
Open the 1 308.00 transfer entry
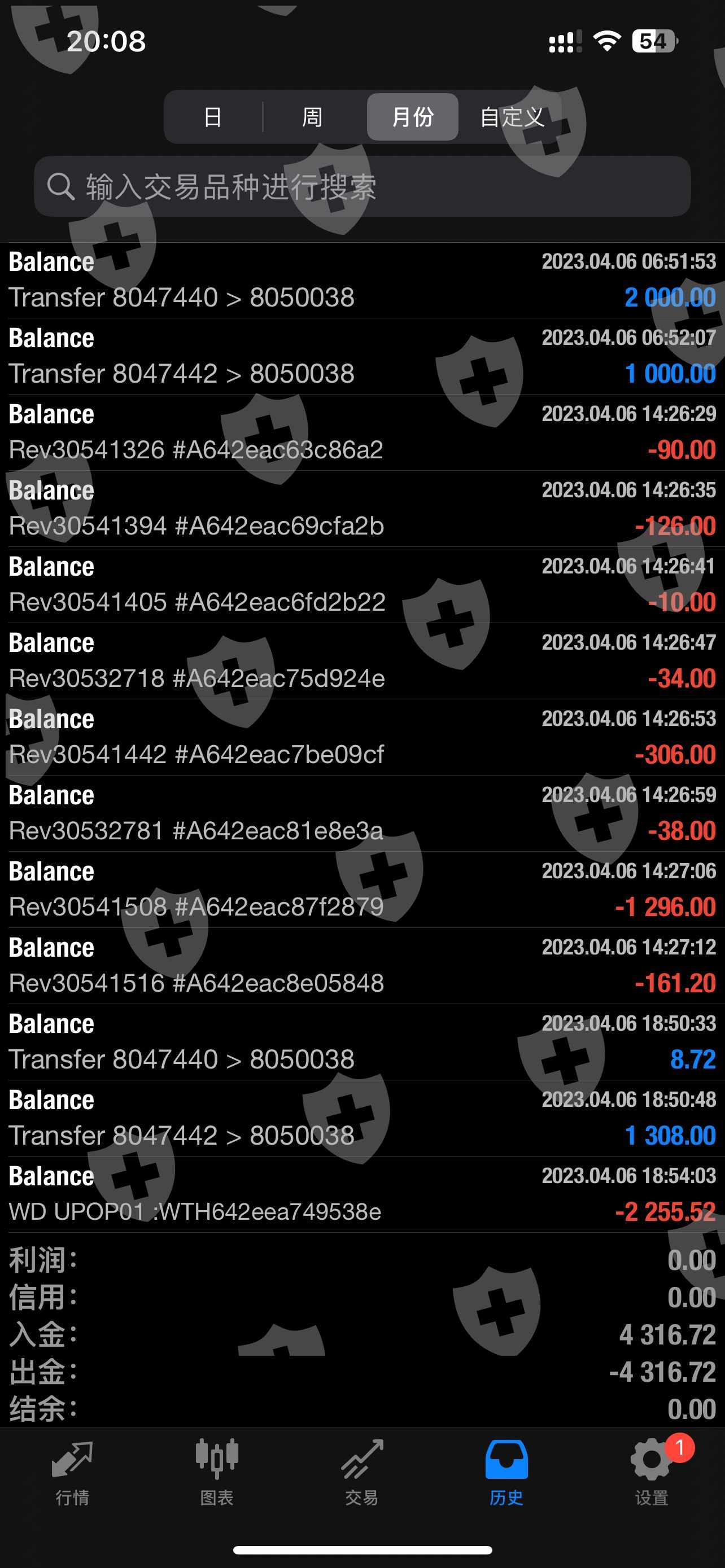[x=362, y=1119]
